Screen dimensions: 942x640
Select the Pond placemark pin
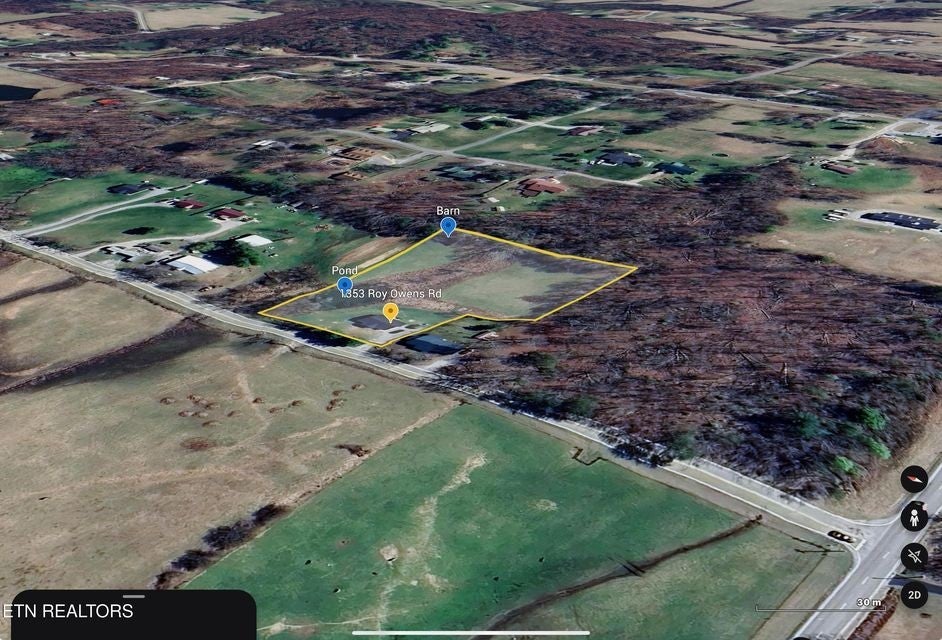[x=345, y=285]
